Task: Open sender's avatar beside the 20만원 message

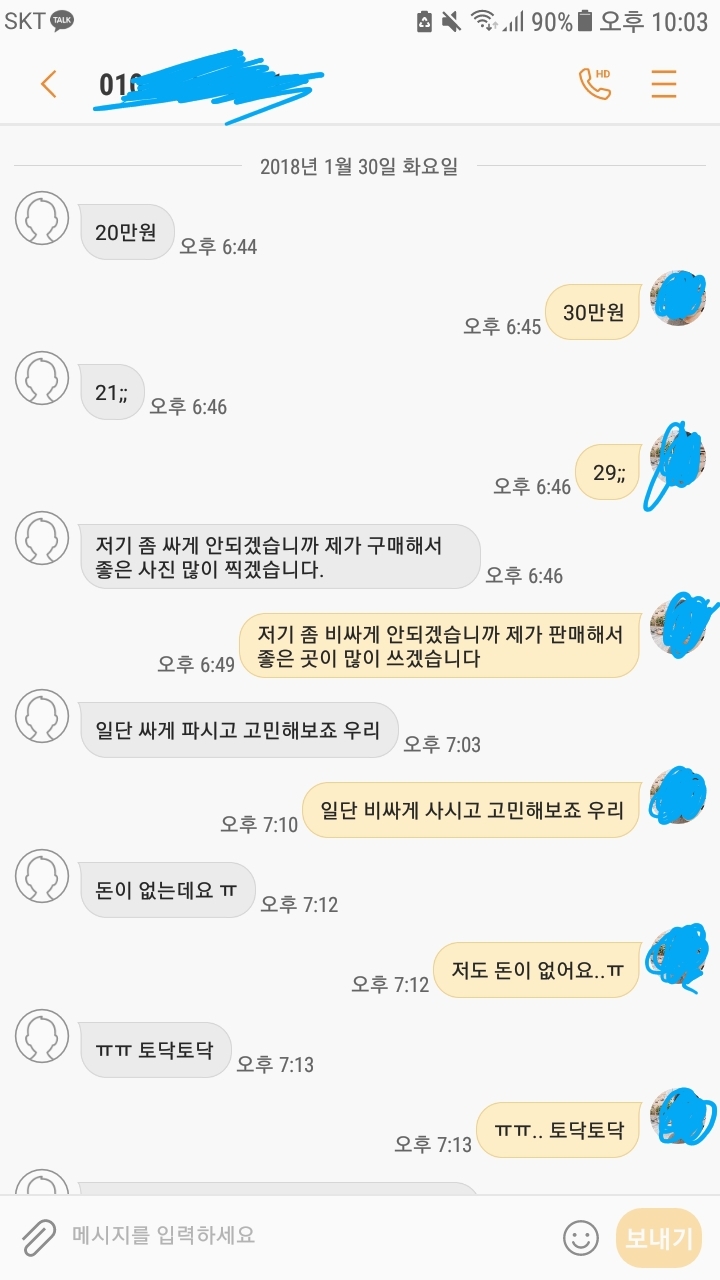Action: (42, 217)
